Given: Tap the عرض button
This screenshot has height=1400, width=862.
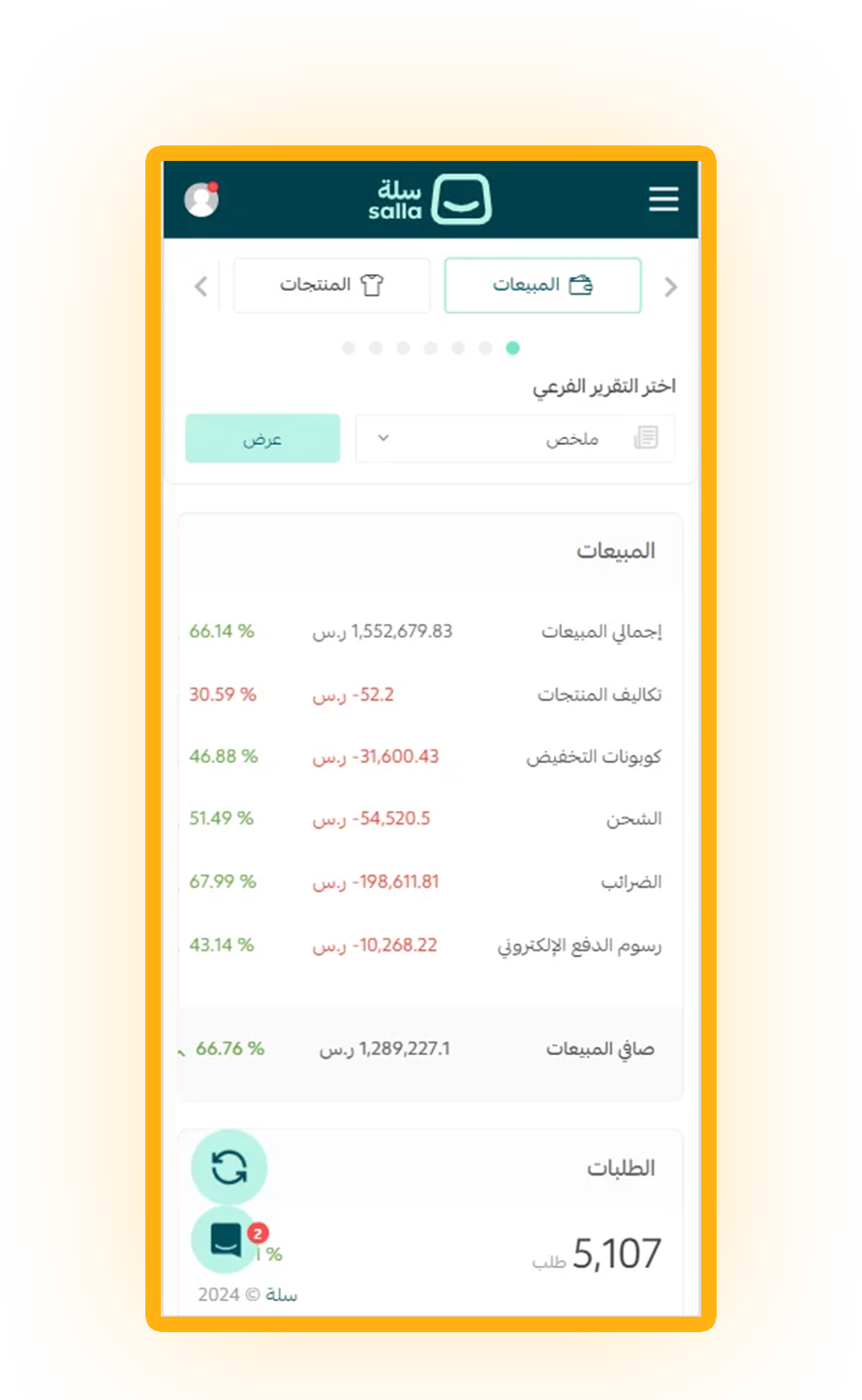Looking at the screenshot, I should pyautogui.click(x=262, y=439).
